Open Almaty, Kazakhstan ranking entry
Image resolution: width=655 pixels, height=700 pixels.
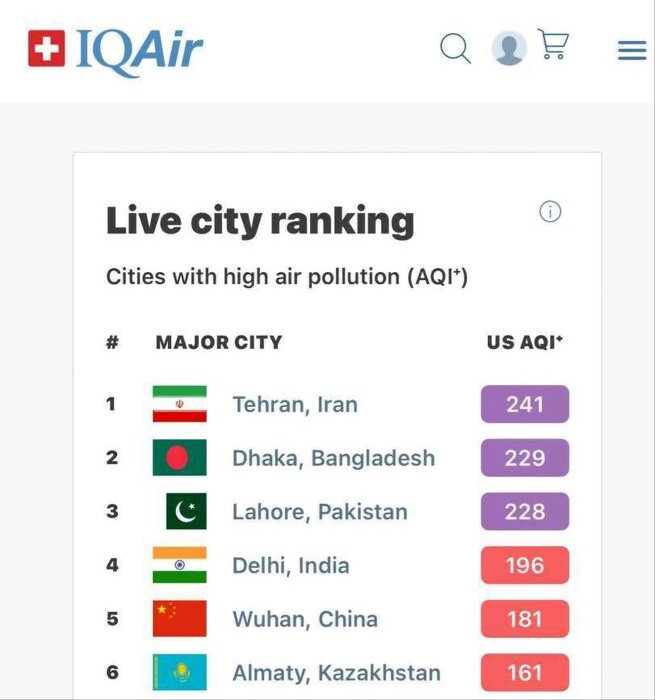click(x=336, y=673)
